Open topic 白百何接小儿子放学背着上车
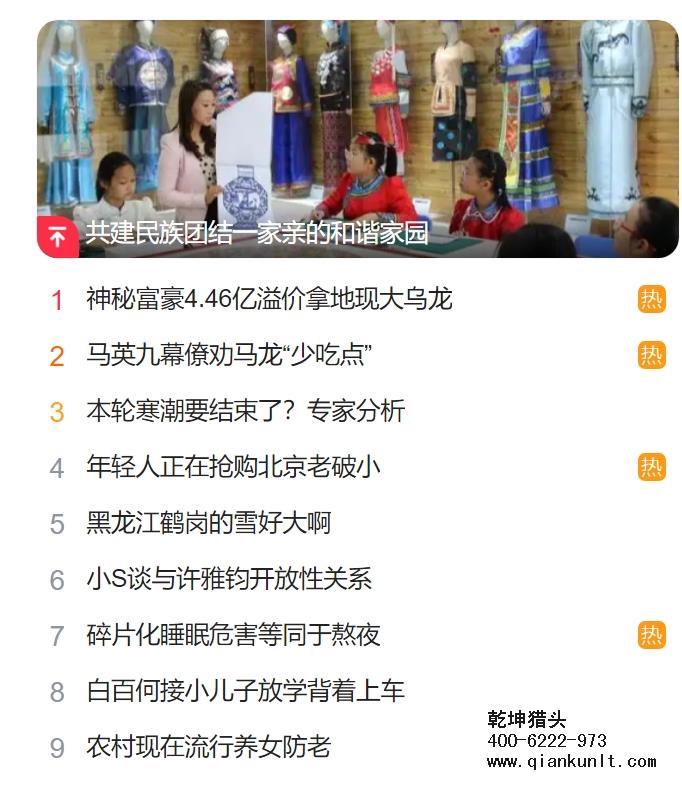 [245, 691]
